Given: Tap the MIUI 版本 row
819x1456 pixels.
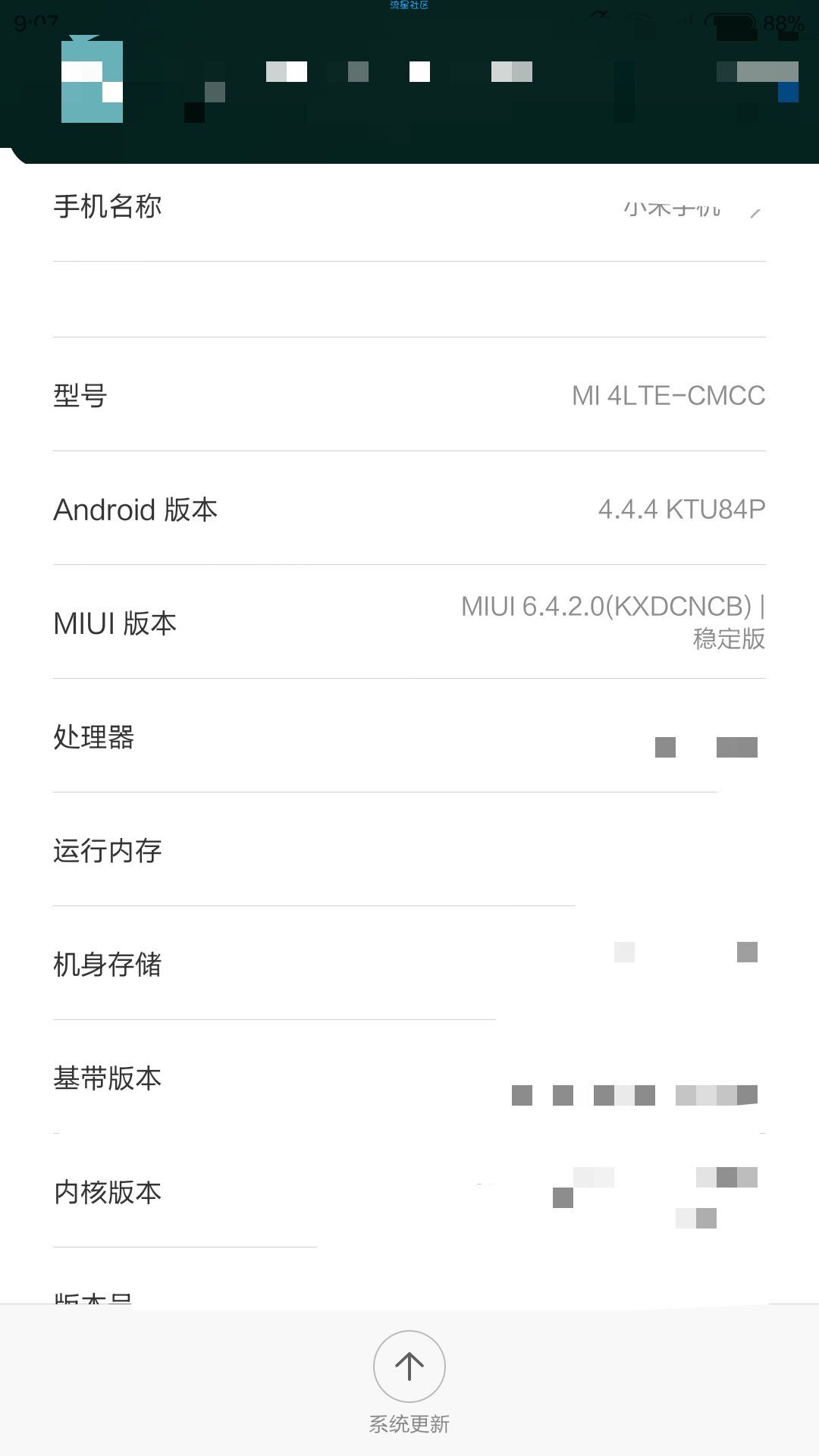Looking at the screenshot, I should point(409,622).
